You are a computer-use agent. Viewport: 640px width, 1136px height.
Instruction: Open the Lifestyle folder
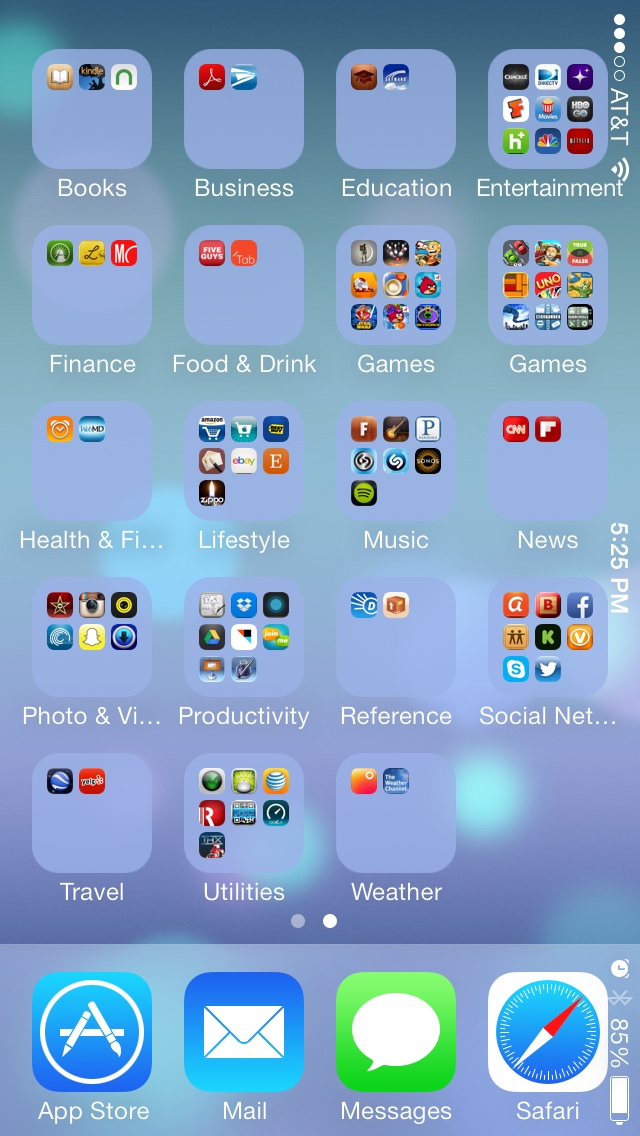(x=244, y=461)
